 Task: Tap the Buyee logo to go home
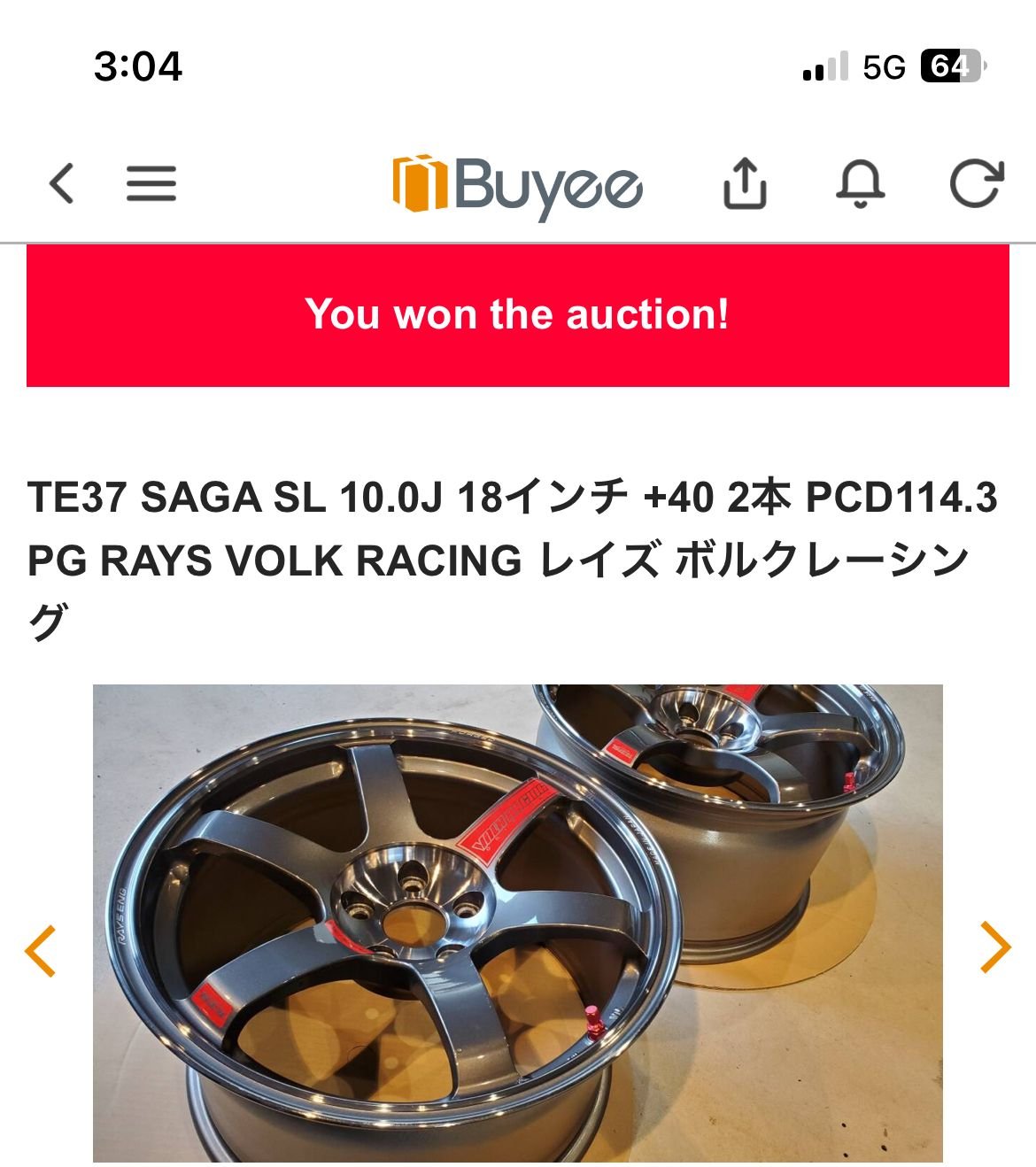click(517, 185)
